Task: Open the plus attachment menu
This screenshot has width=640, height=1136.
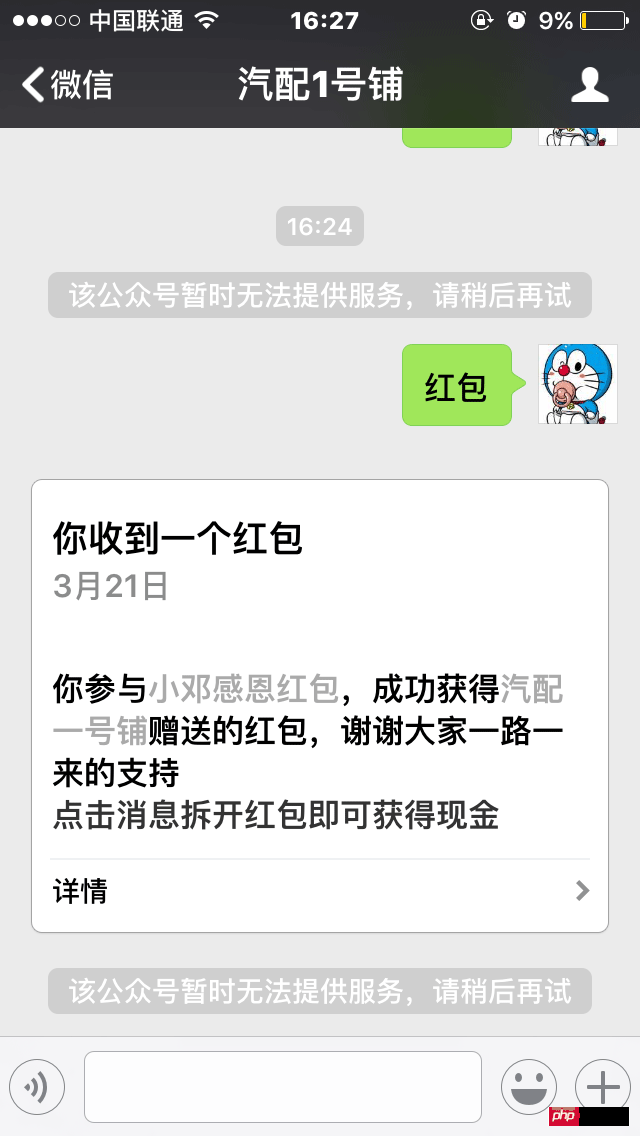Action: 602,1086
